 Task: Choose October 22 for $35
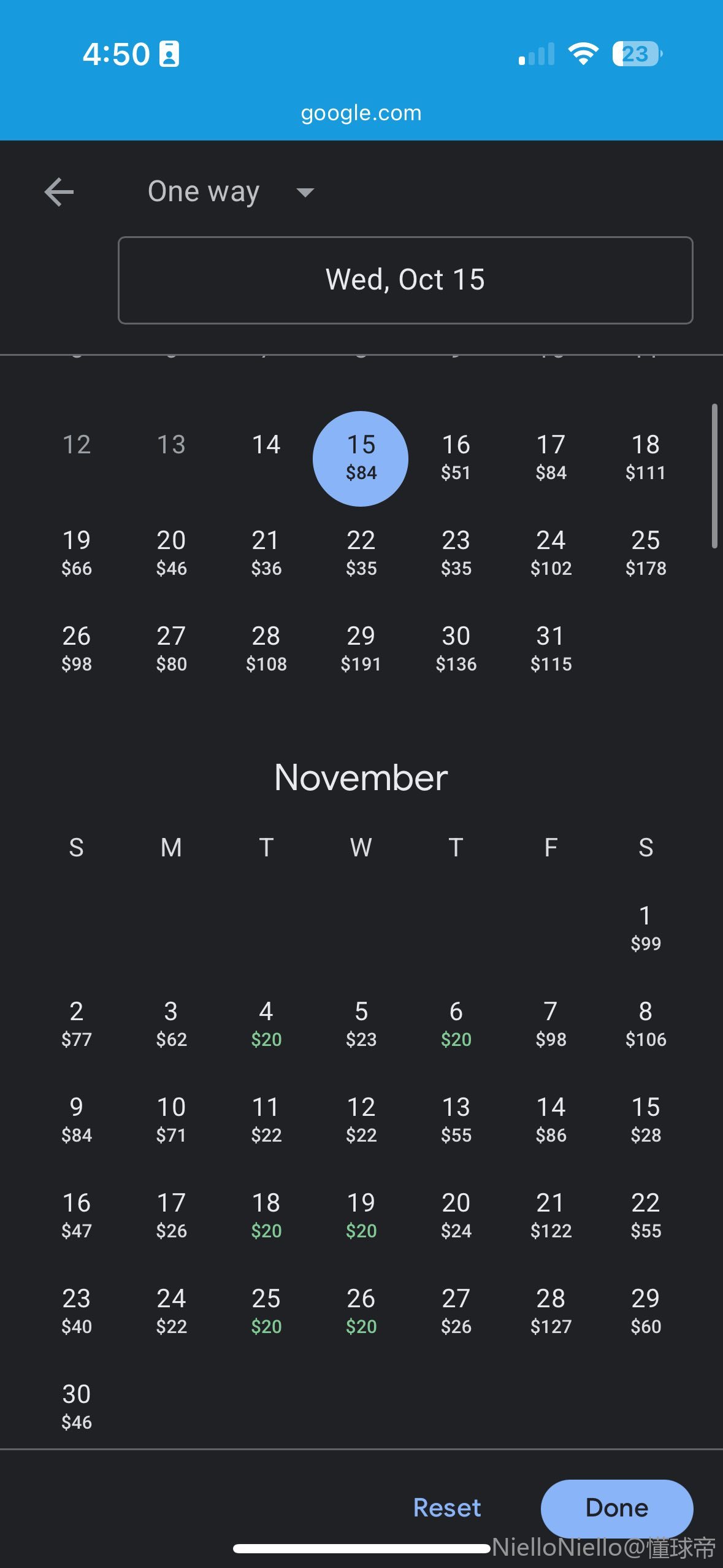click(x=361, y=553)
